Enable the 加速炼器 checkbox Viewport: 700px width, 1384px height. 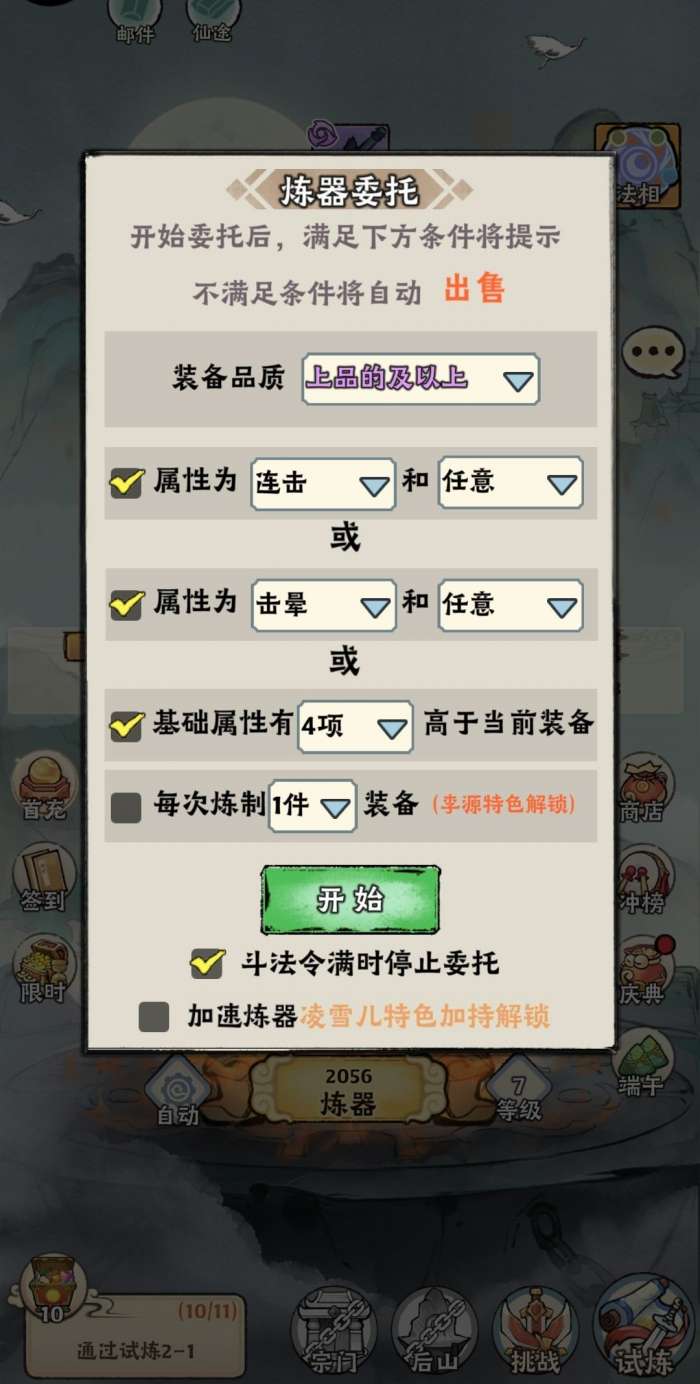tap(153, 1017)
